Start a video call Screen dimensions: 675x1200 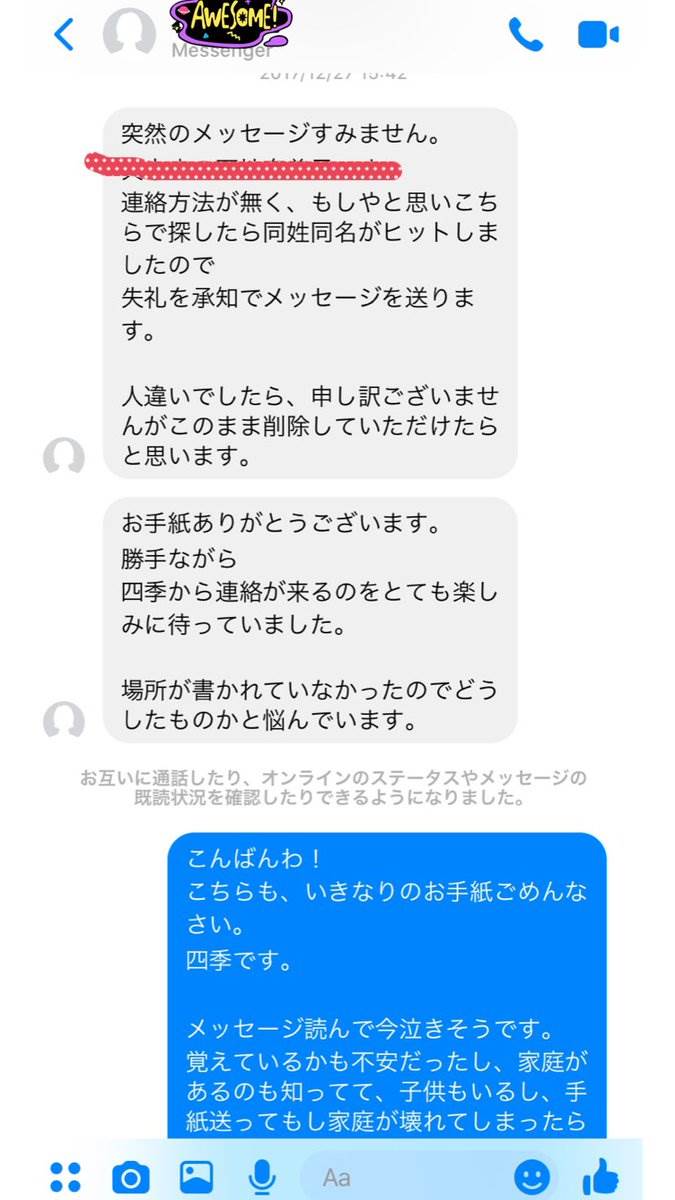[598, 35]
